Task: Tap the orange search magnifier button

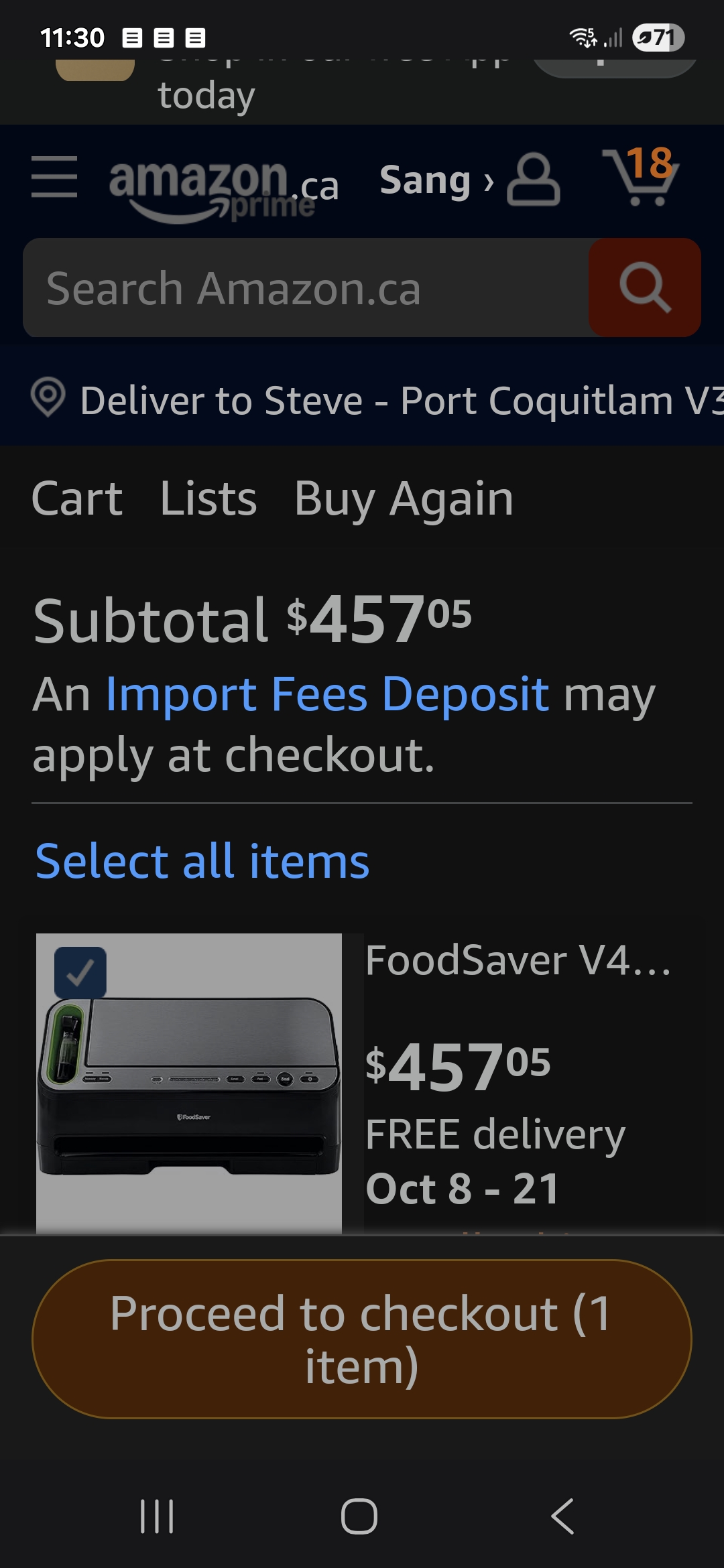Action: pyautogui.click(x=644, y=288)
